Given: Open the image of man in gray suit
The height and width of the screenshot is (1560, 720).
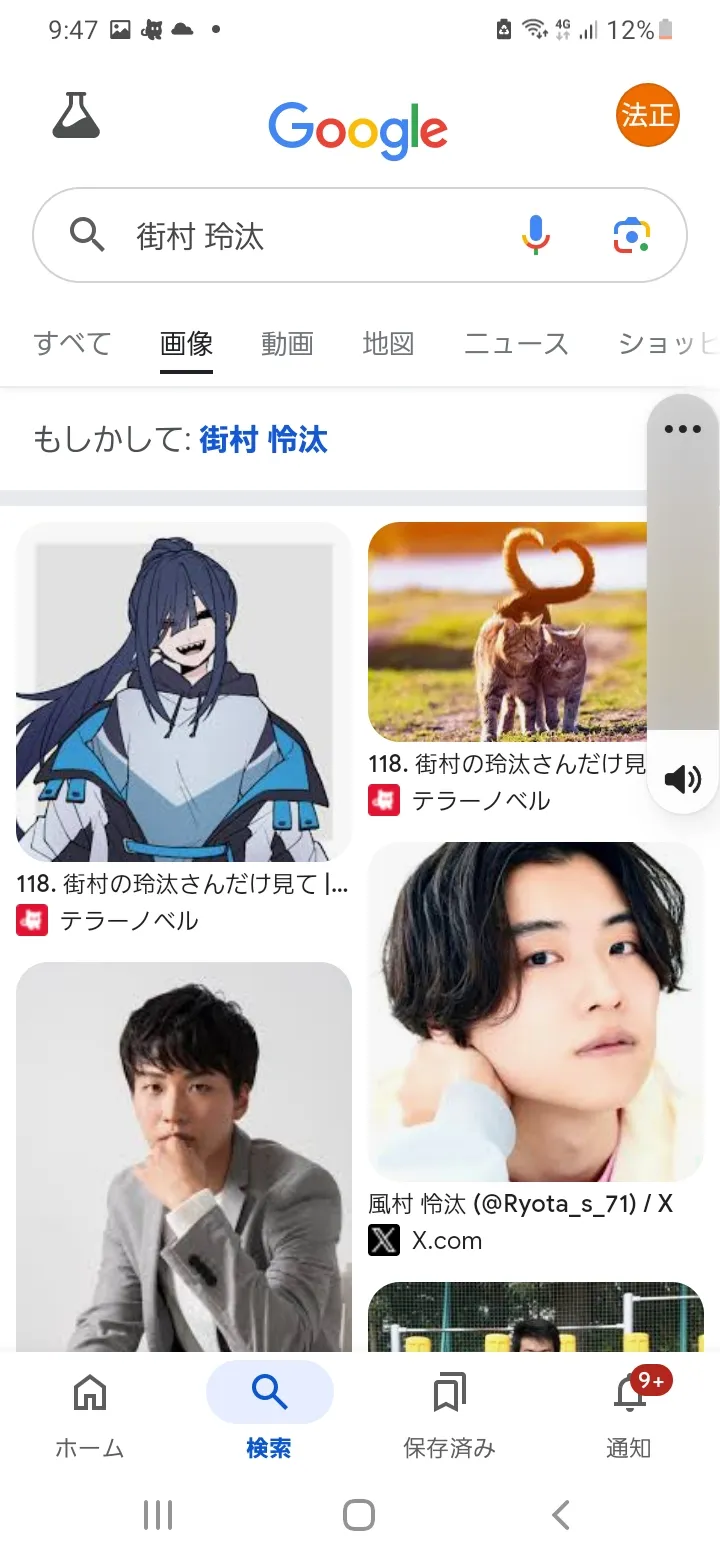Looking at the screenshot, I should [x=184, y=1157].
